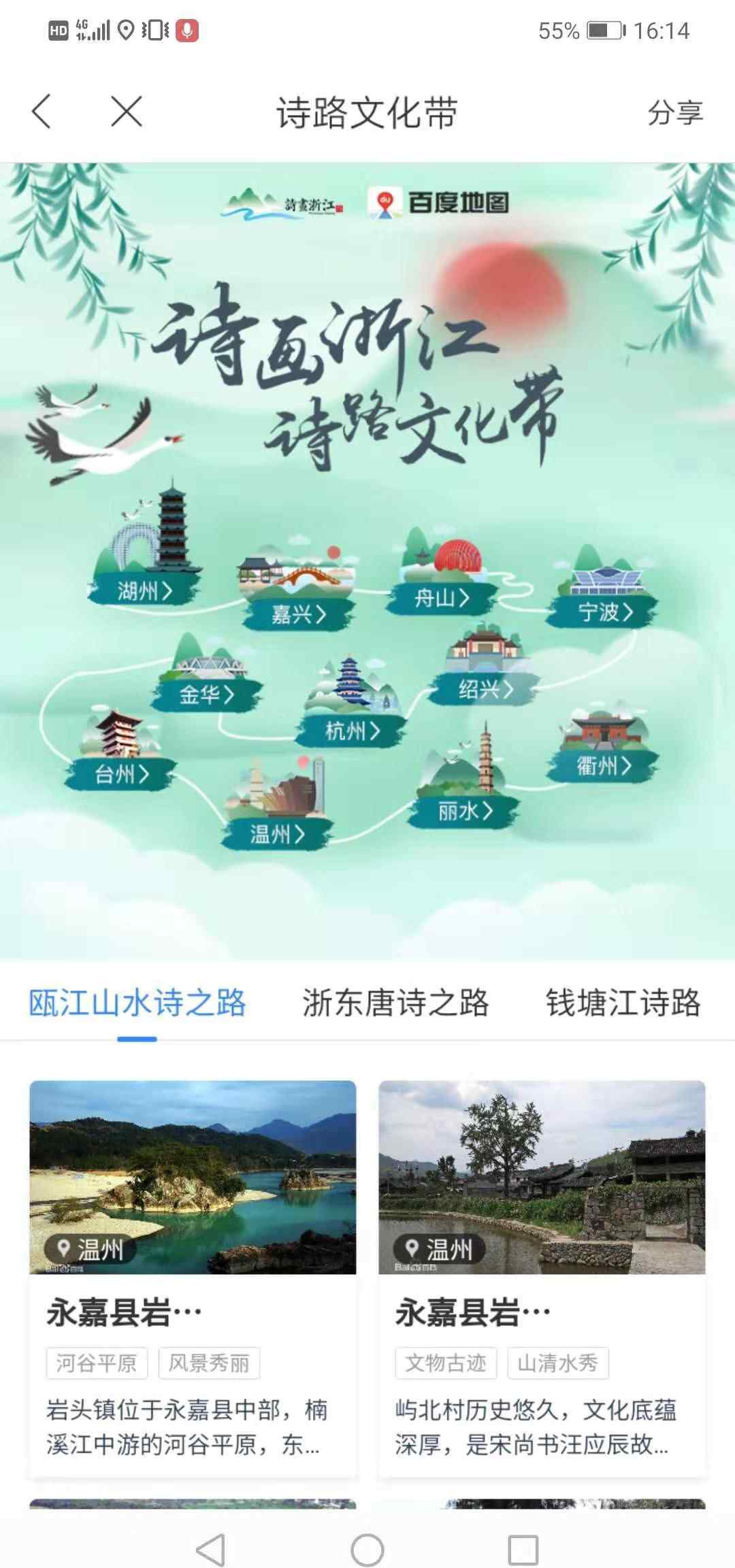This screenshot has width=735, height=1568.
Task: Choose 丽水 on the map
Action: 464,810
